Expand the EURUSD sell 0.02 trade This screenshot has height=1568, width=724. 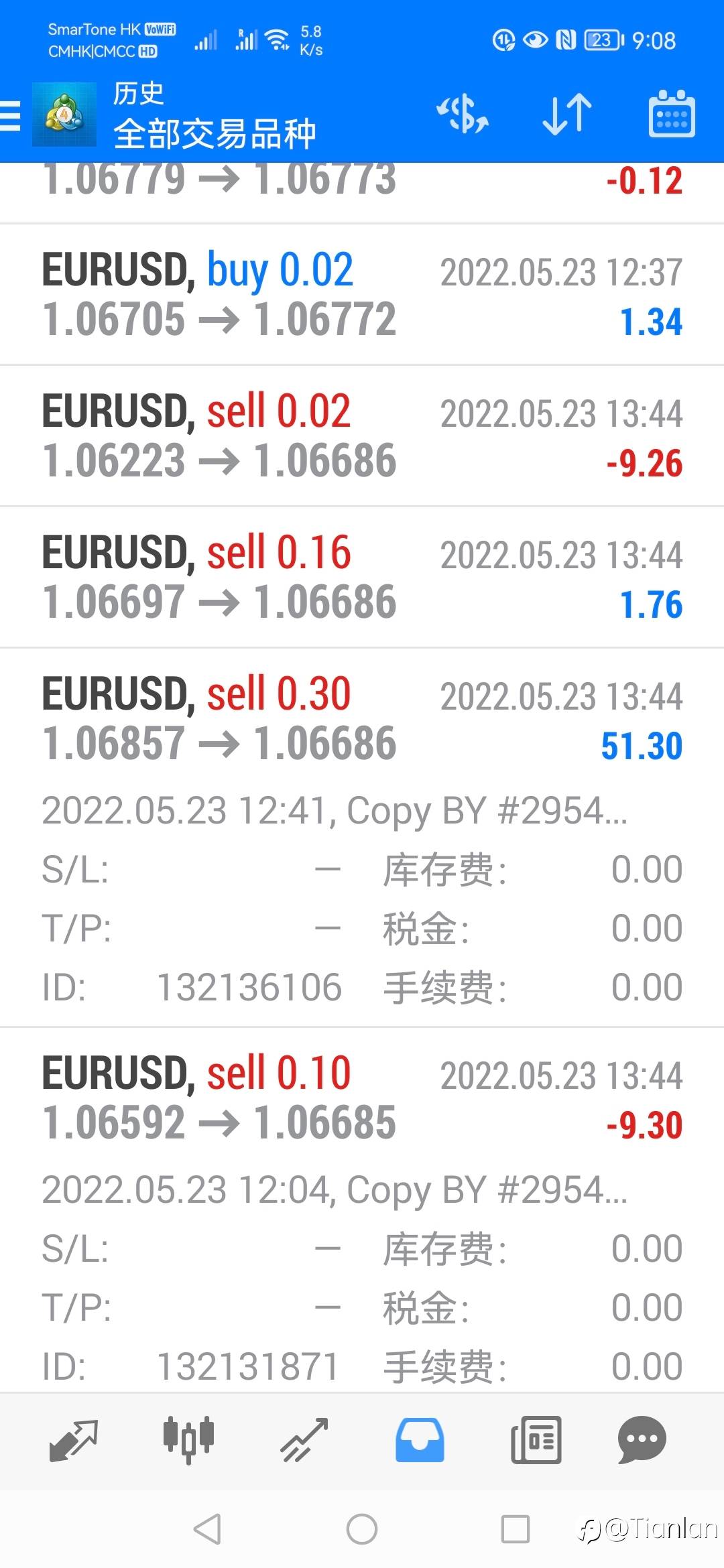click(x=362, y=436)
